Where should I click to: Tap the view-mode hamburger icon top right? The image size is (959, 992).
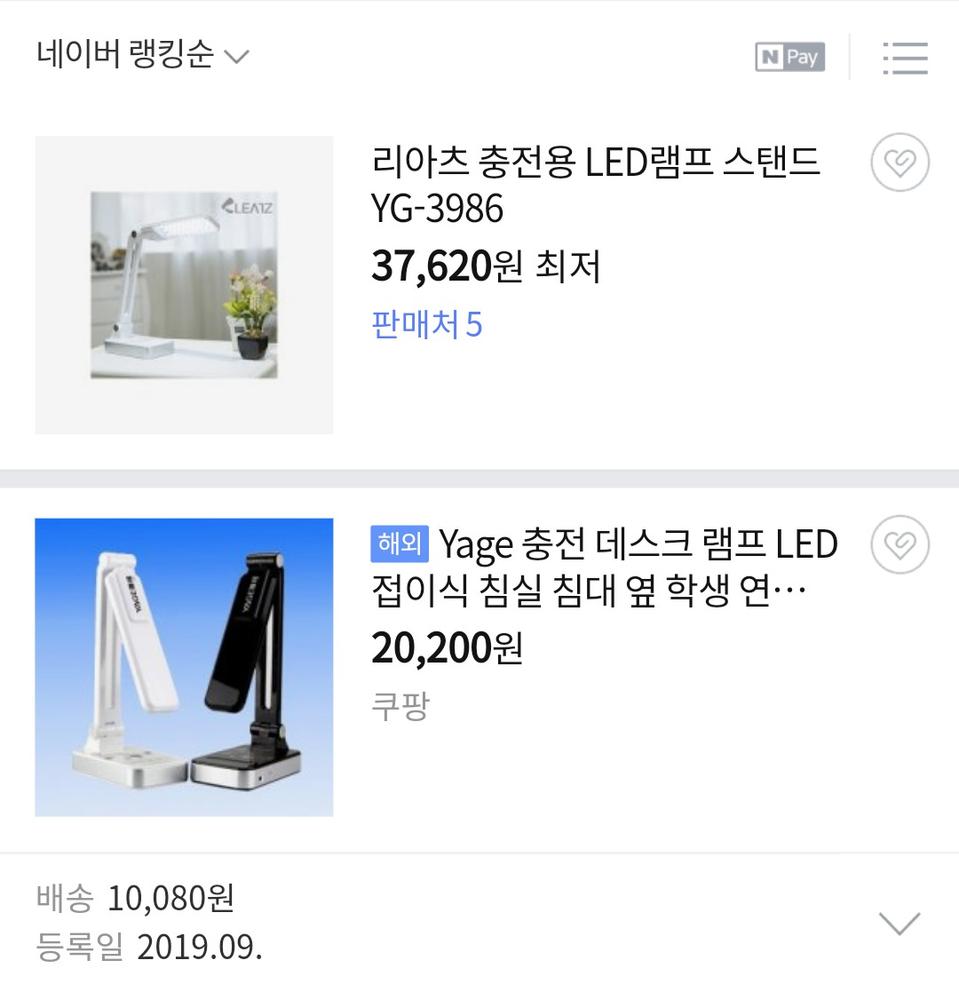[905, 58]
